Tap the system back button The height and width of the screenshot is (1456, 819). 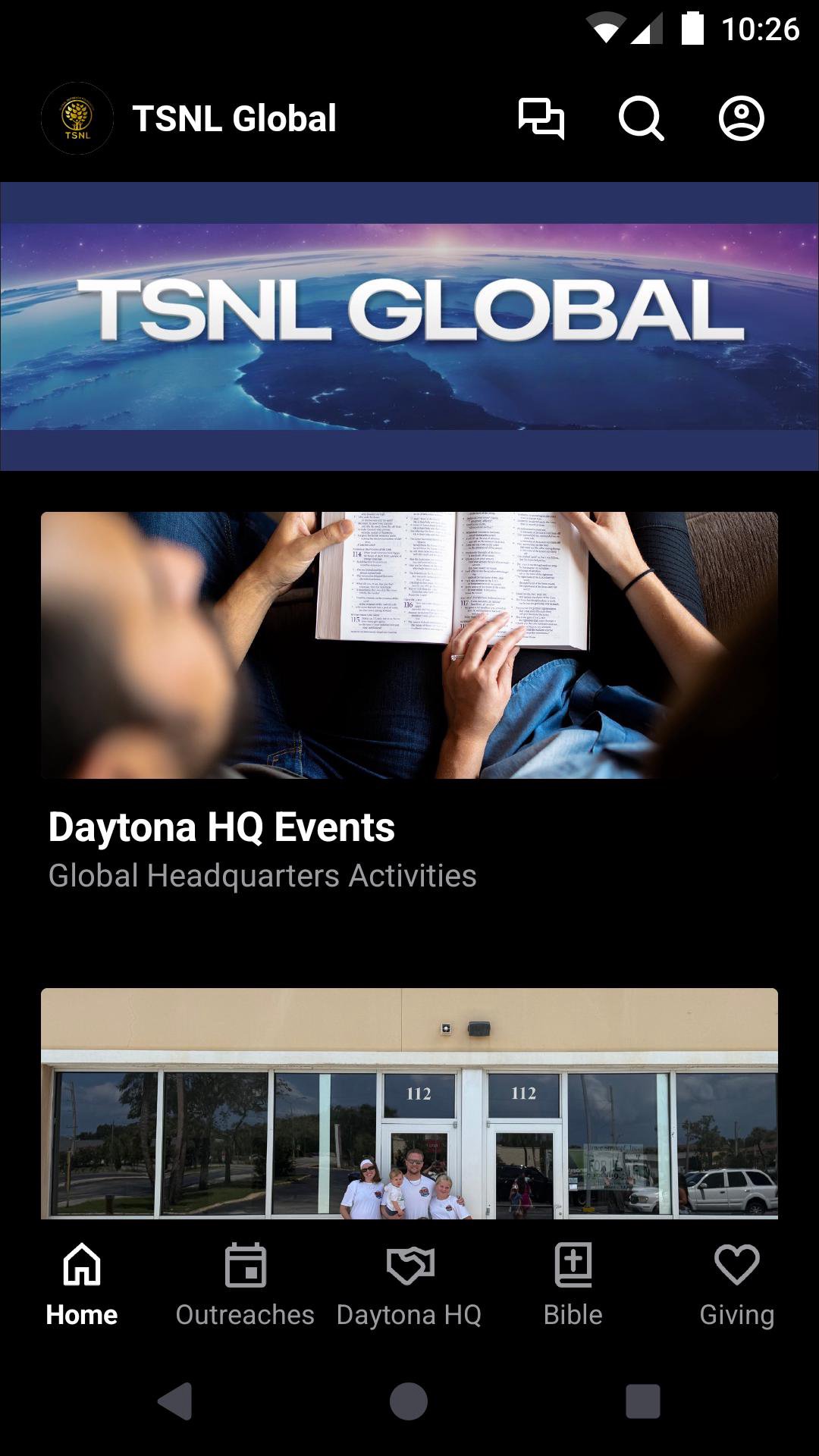click(x=175, y=1401)
